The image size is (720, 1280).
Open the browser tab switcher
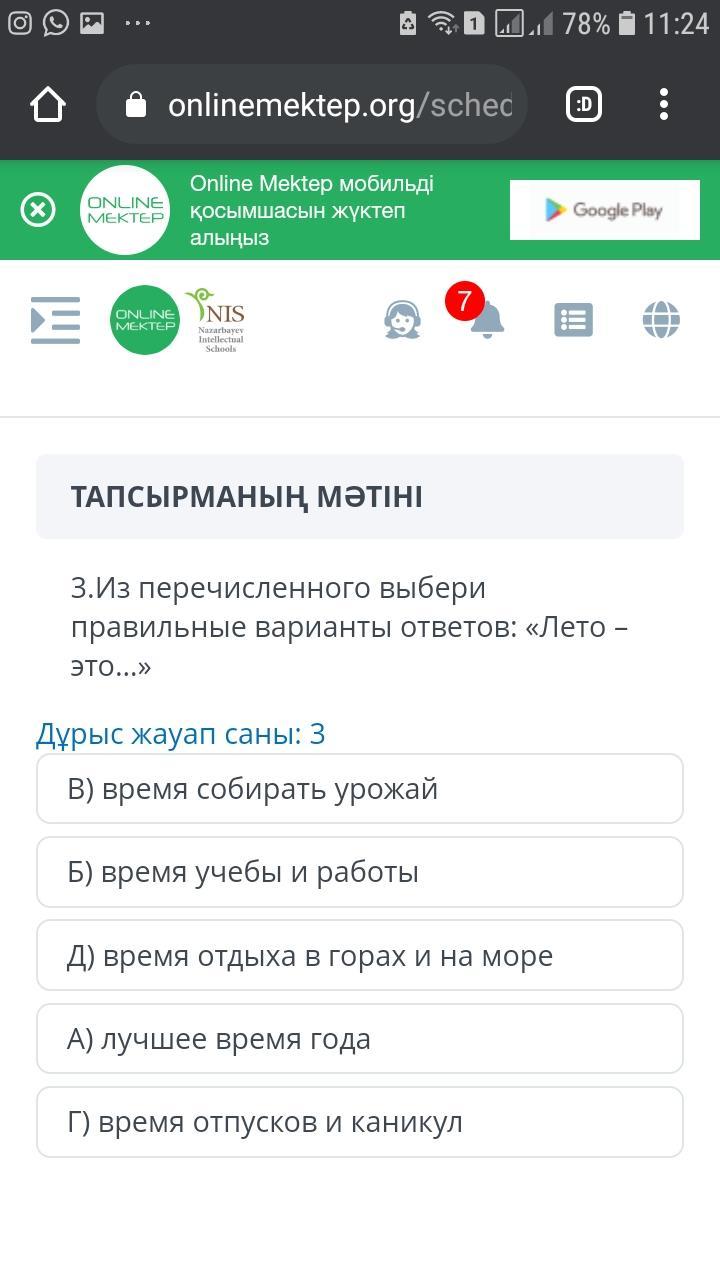point(584,104)
